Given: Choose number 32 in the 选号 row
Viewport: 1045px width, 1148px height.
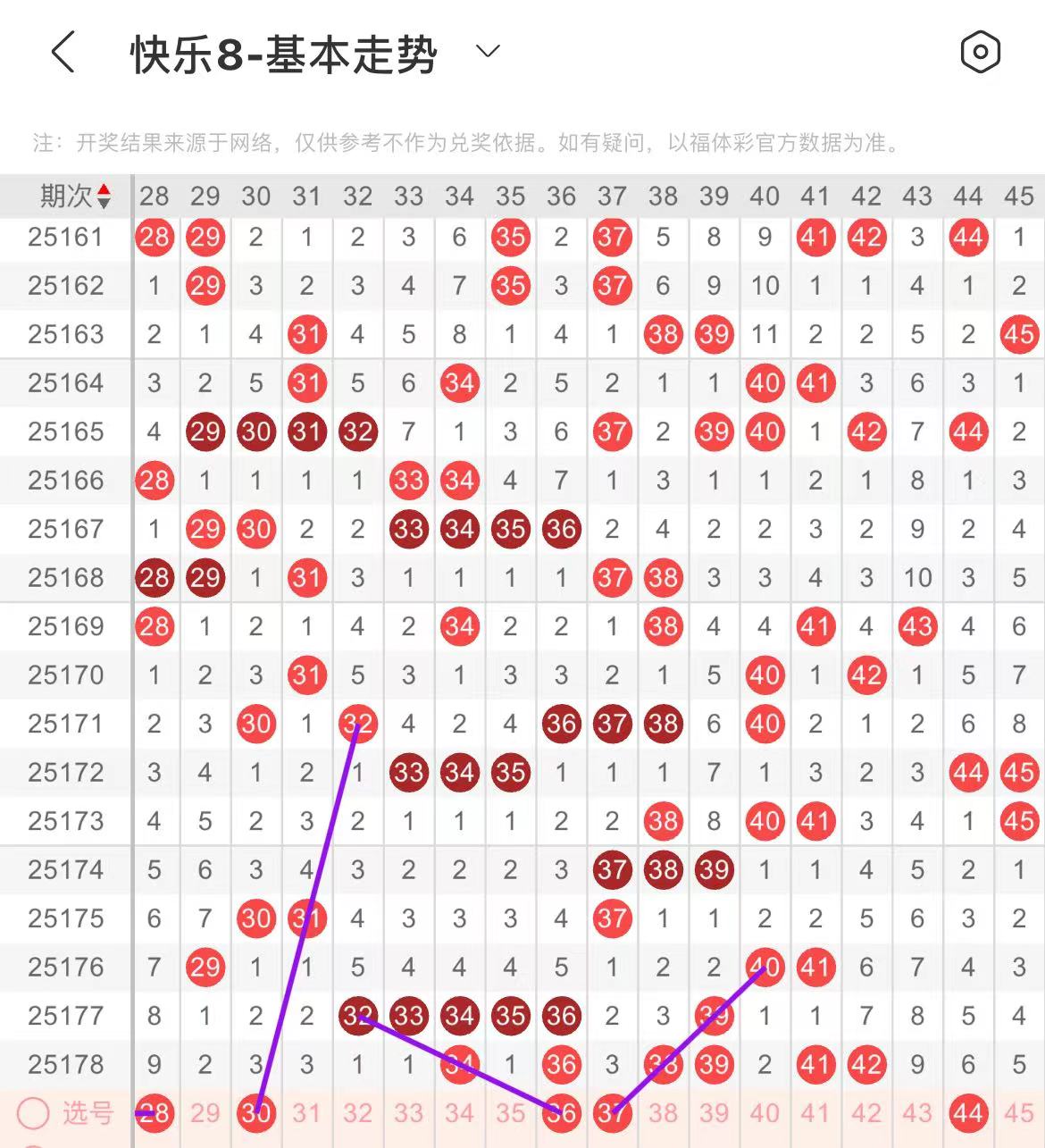Looking at the screenshot, I should click(x=357, y=1113).
